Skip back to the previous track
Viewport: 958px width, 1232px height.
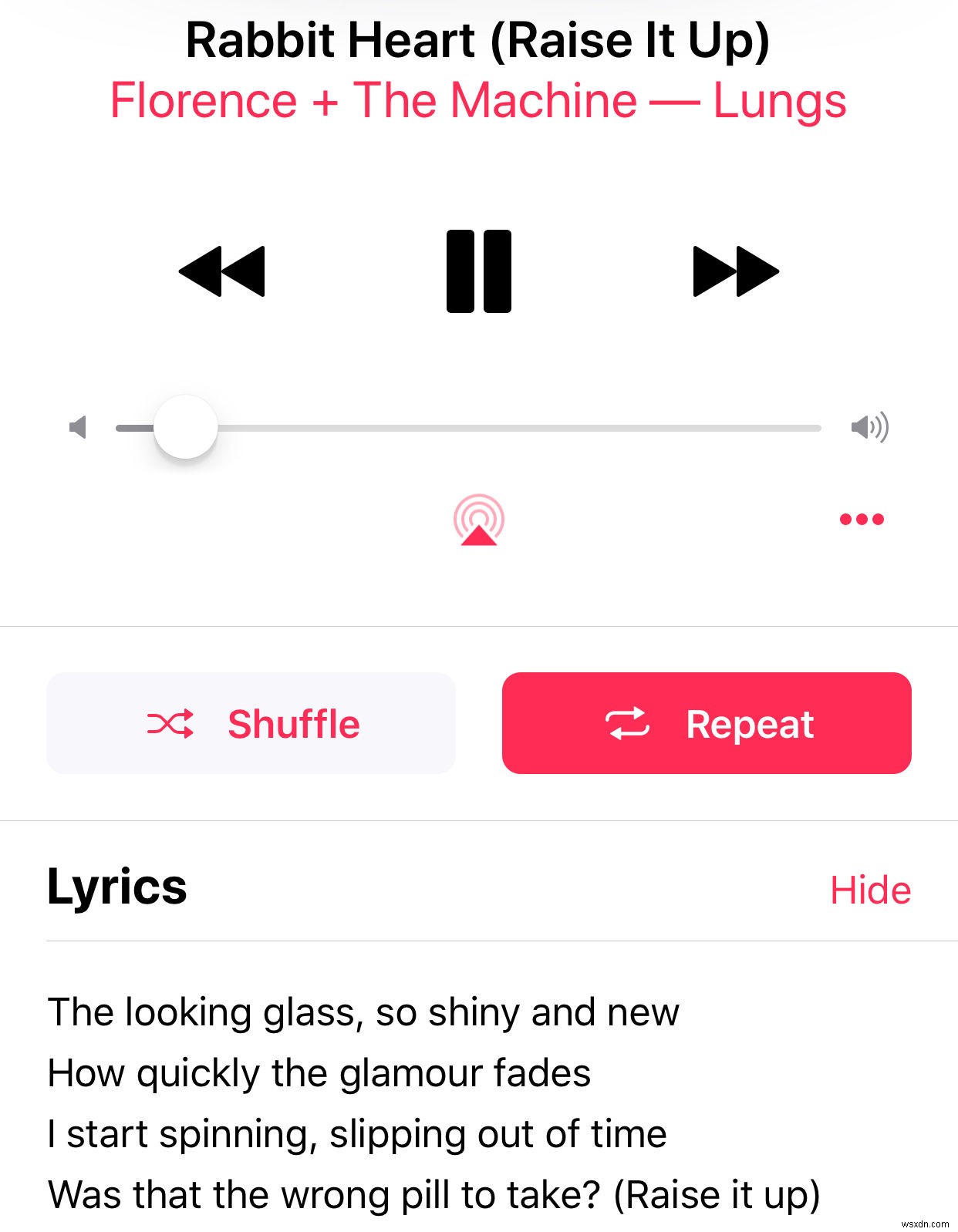pyautogui.click(x=222, y=271)
